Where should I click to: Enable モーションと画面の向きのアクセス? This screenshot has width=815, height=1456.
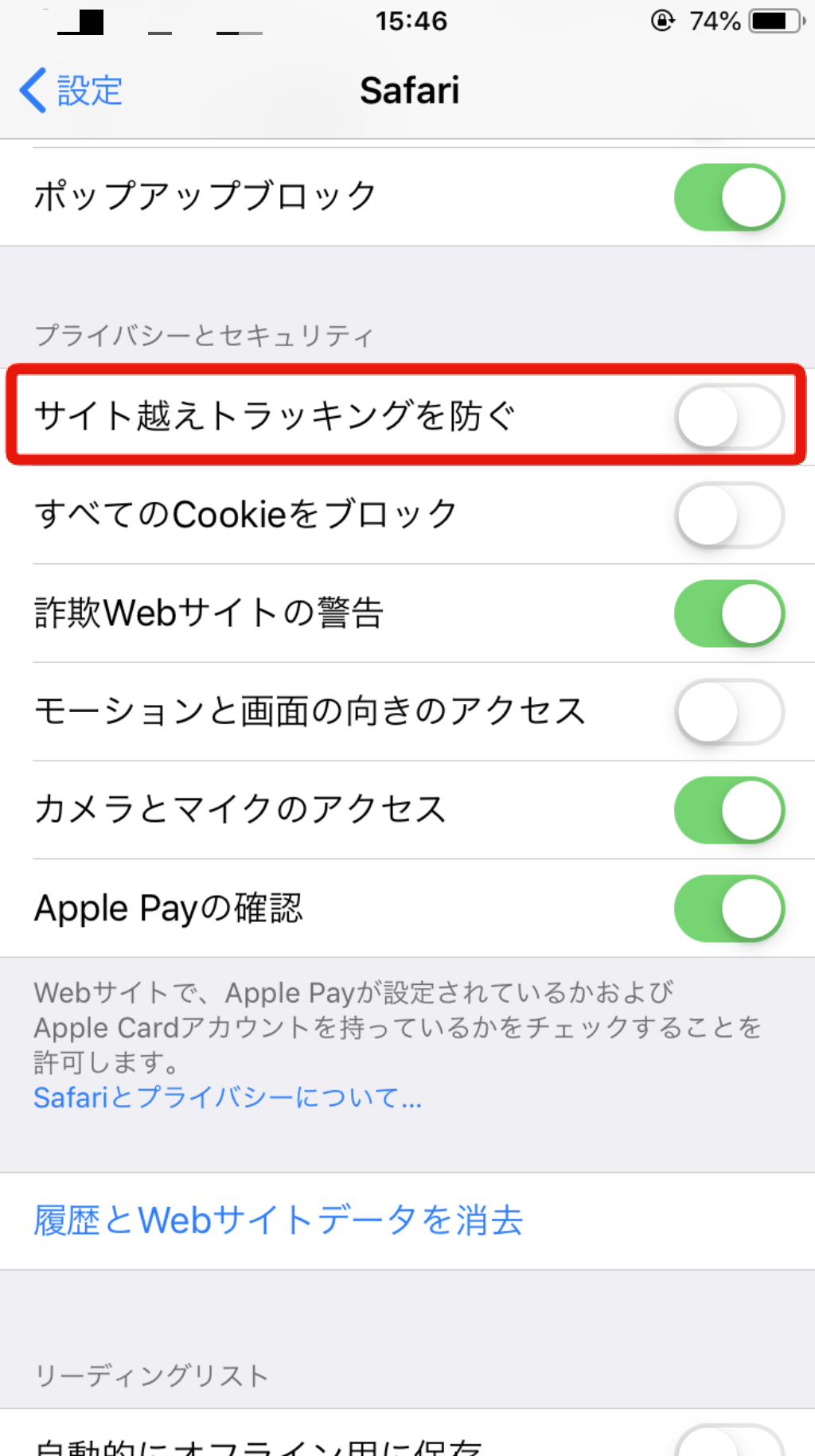coord(729,712)
